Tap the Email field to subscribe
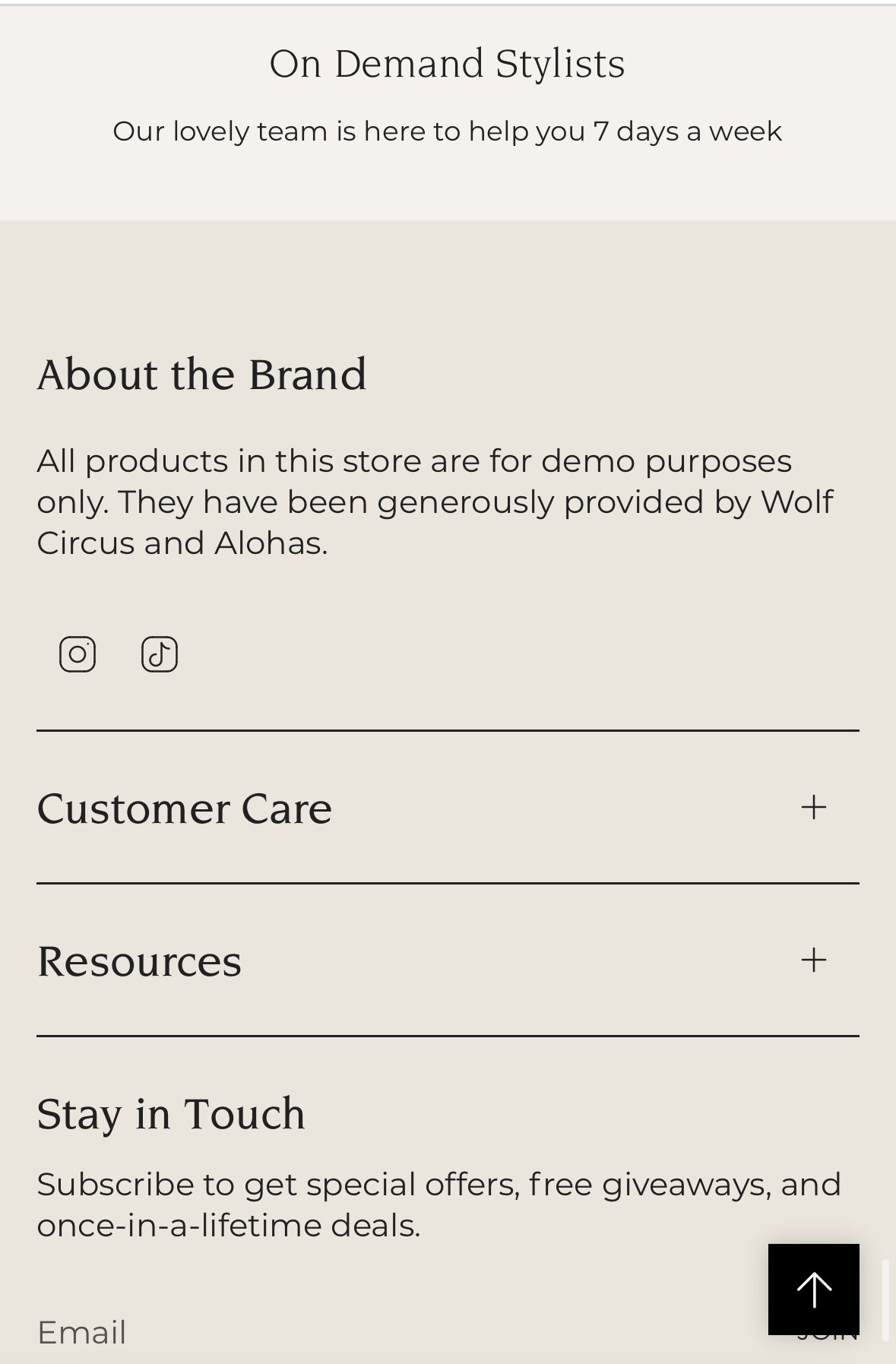The width and height of the screenshot is (896, 1364). 380,1332
